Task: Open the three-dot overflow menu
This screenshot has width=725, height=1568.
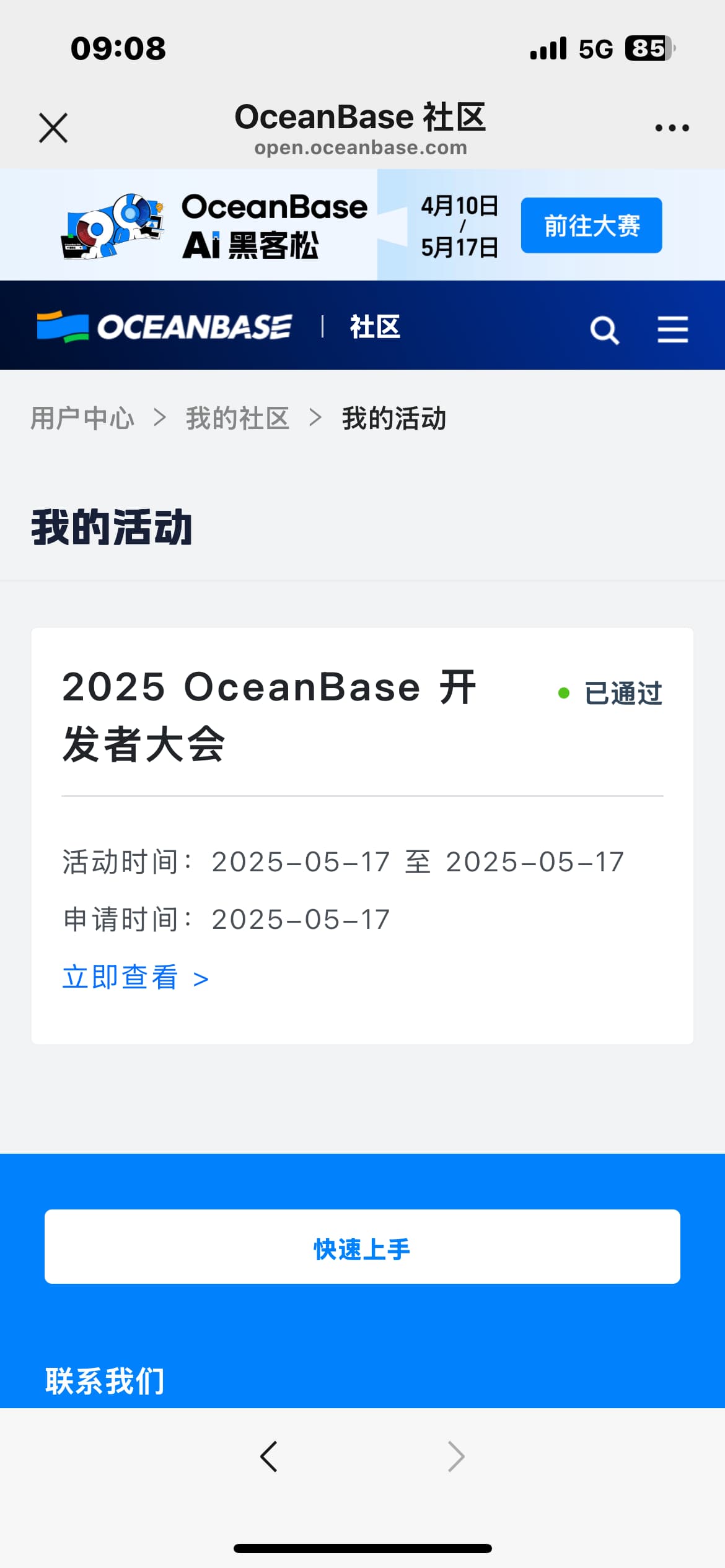Action: tap(672, 128)
